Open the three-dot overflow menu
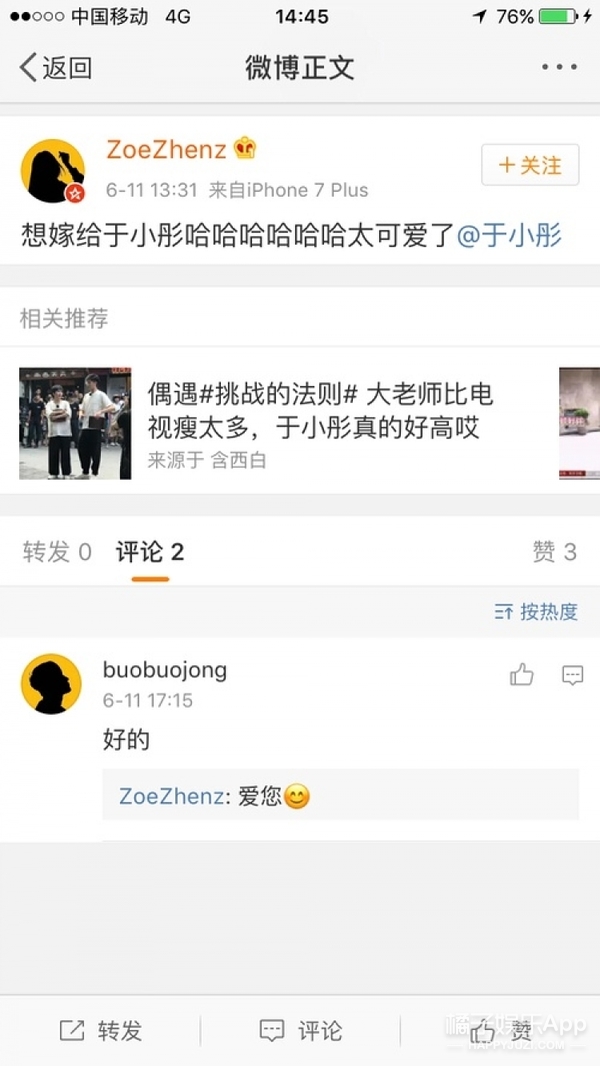600x1066 pixels. (x=559, y=67)
